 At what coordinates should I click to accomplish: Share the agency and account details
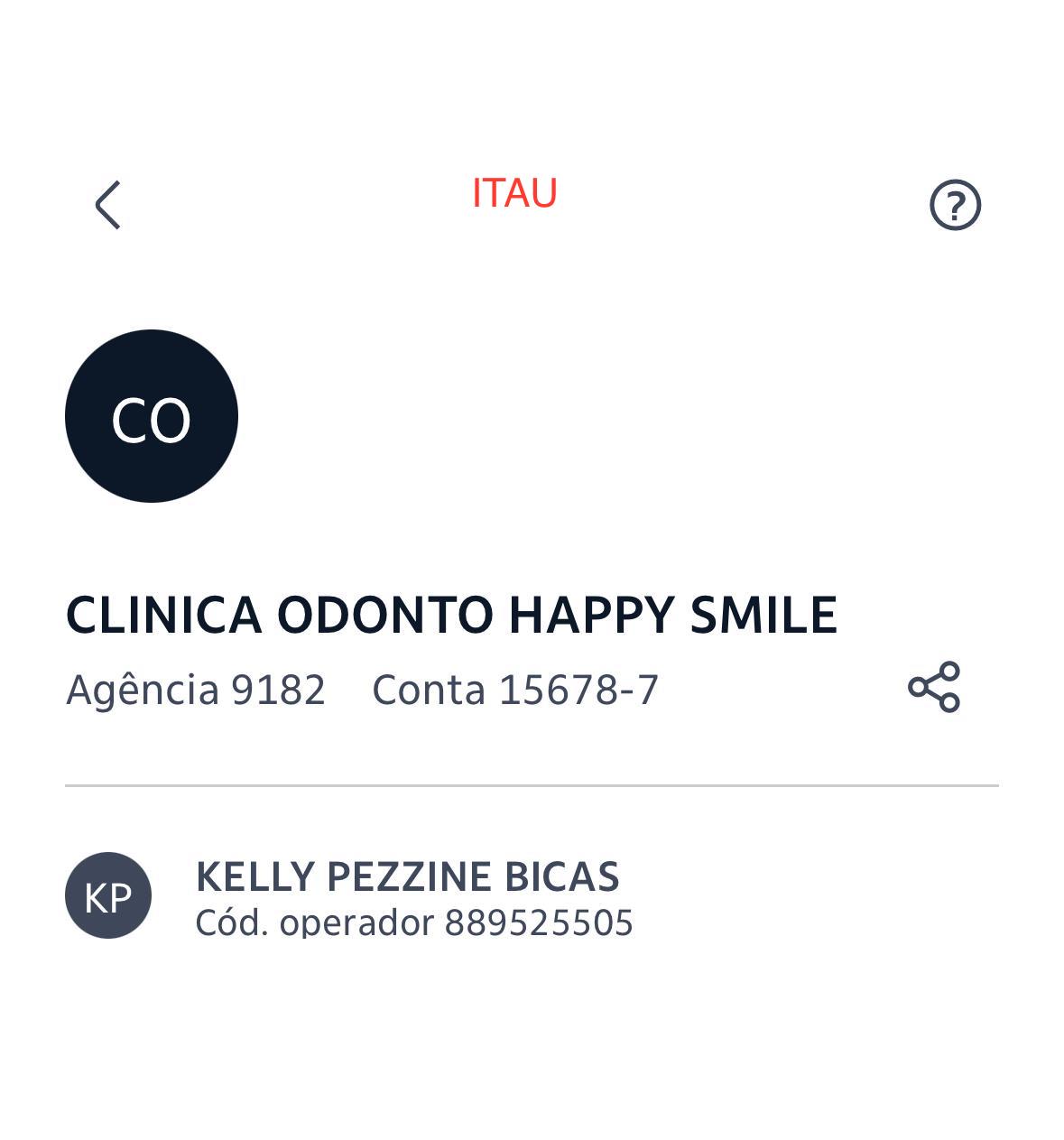(x=934, y=687)
